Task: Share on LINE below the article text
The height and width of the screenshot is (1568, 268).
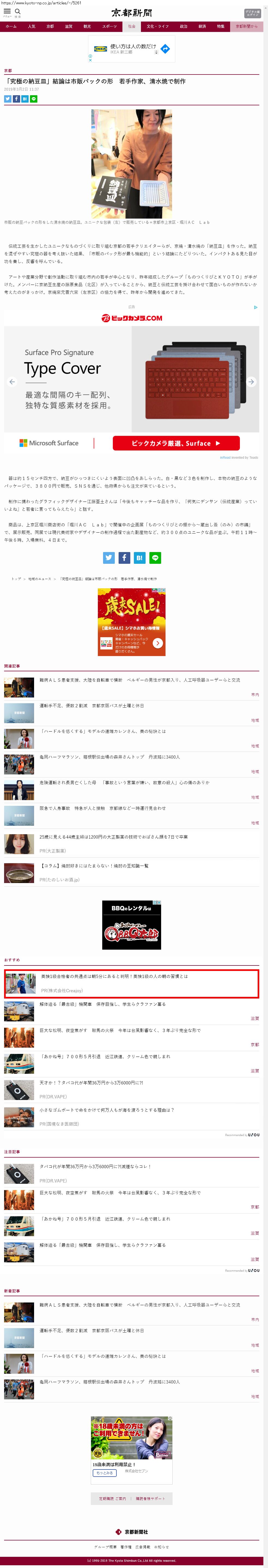Action: coord(155,558)
